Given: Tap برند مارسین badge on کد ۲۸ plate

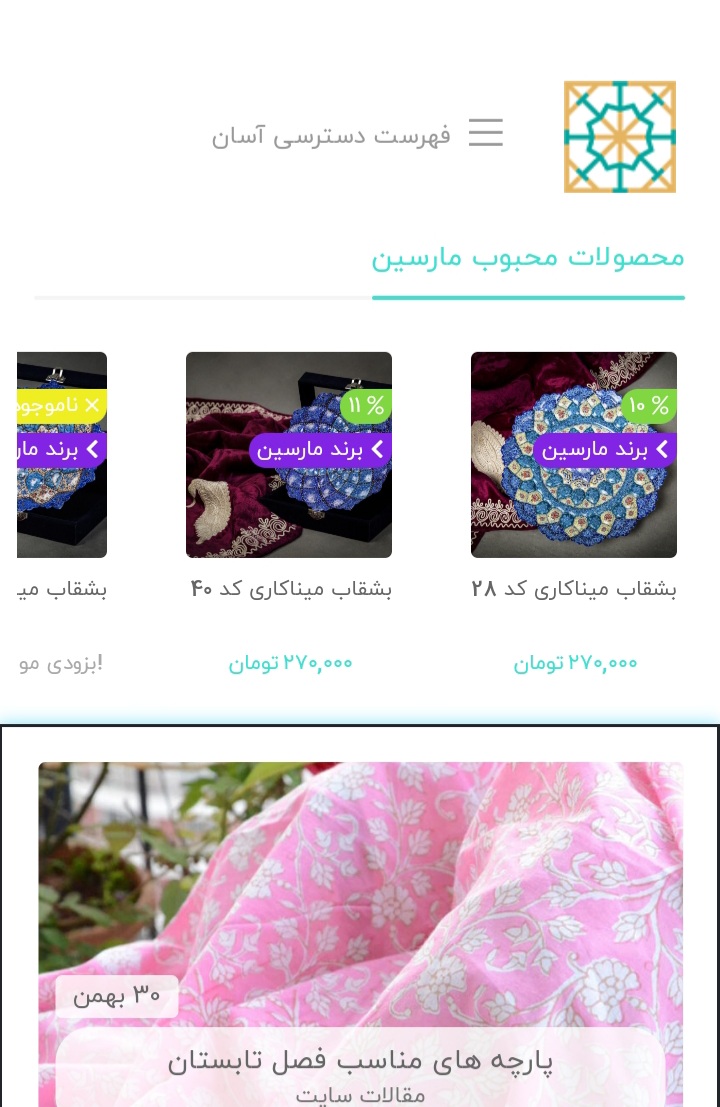Looking at the screenshot, I should 605,450.
